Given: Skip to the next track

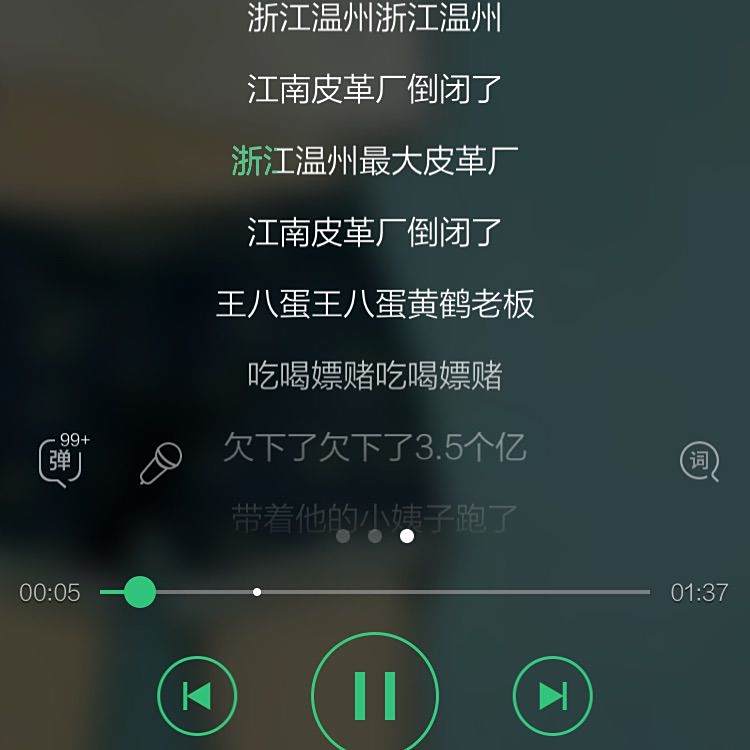Looking at the screenshot, I should click(552, 695).
